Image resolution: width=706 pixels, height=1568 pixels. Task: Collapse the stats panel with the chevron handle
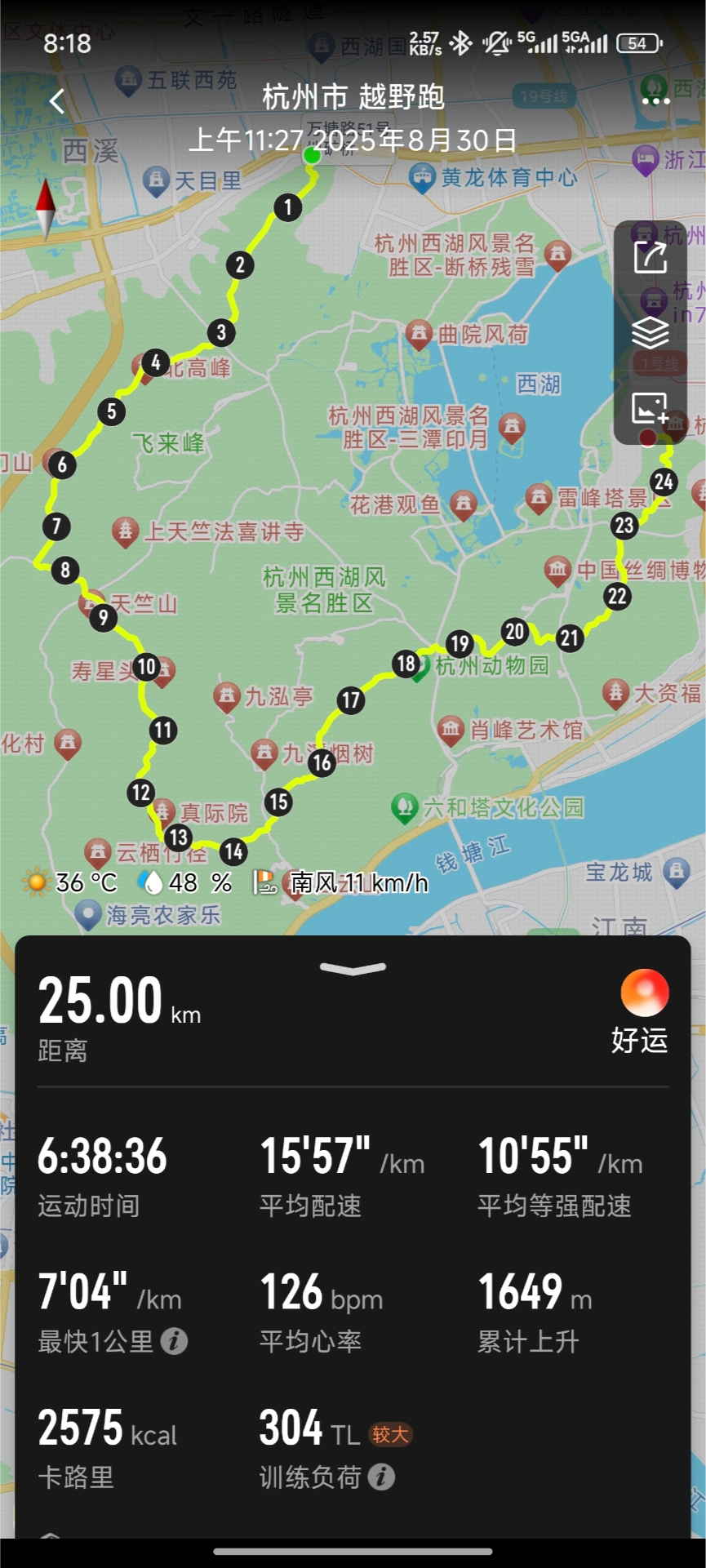[353, 968]
